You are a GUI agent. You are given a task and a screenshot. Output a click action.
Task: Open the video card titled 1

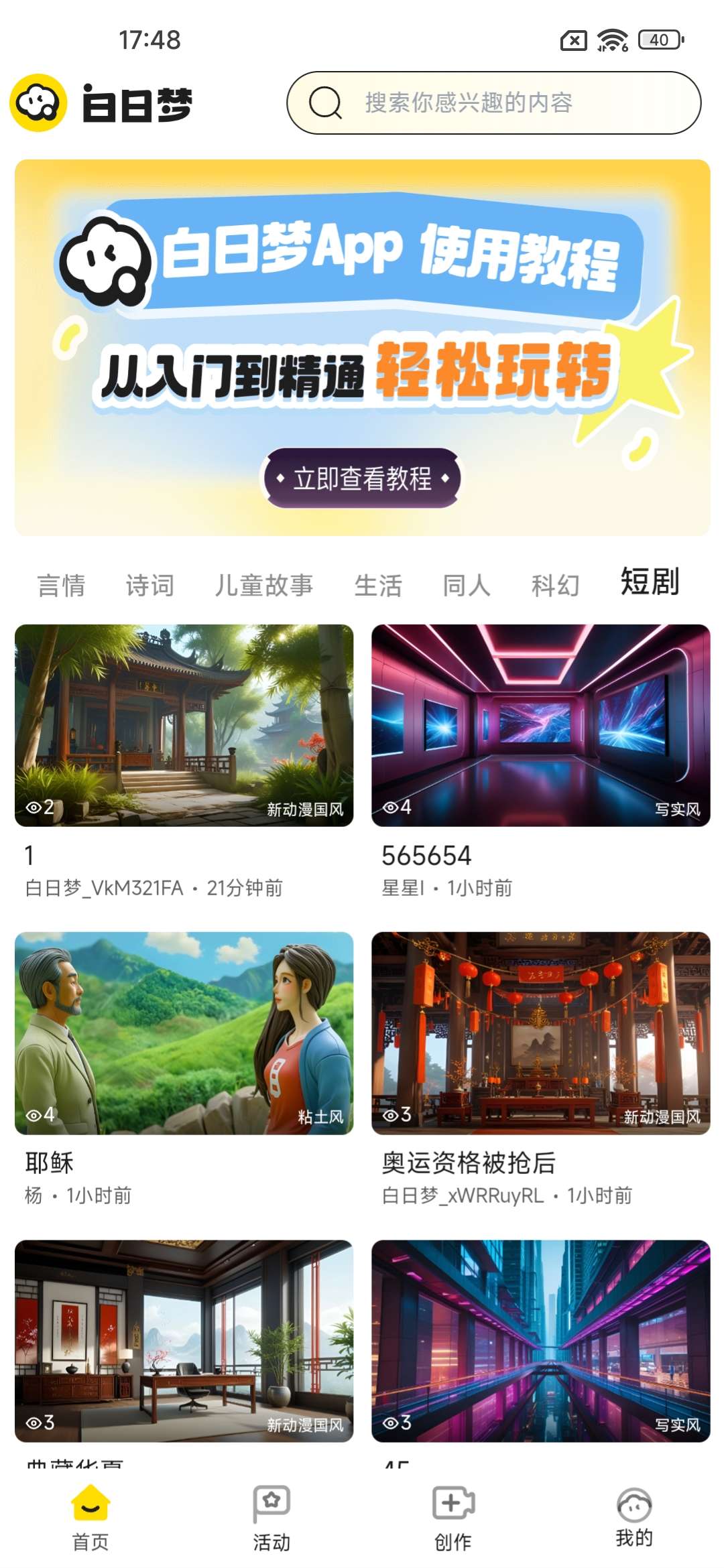[x=184, y=726]
